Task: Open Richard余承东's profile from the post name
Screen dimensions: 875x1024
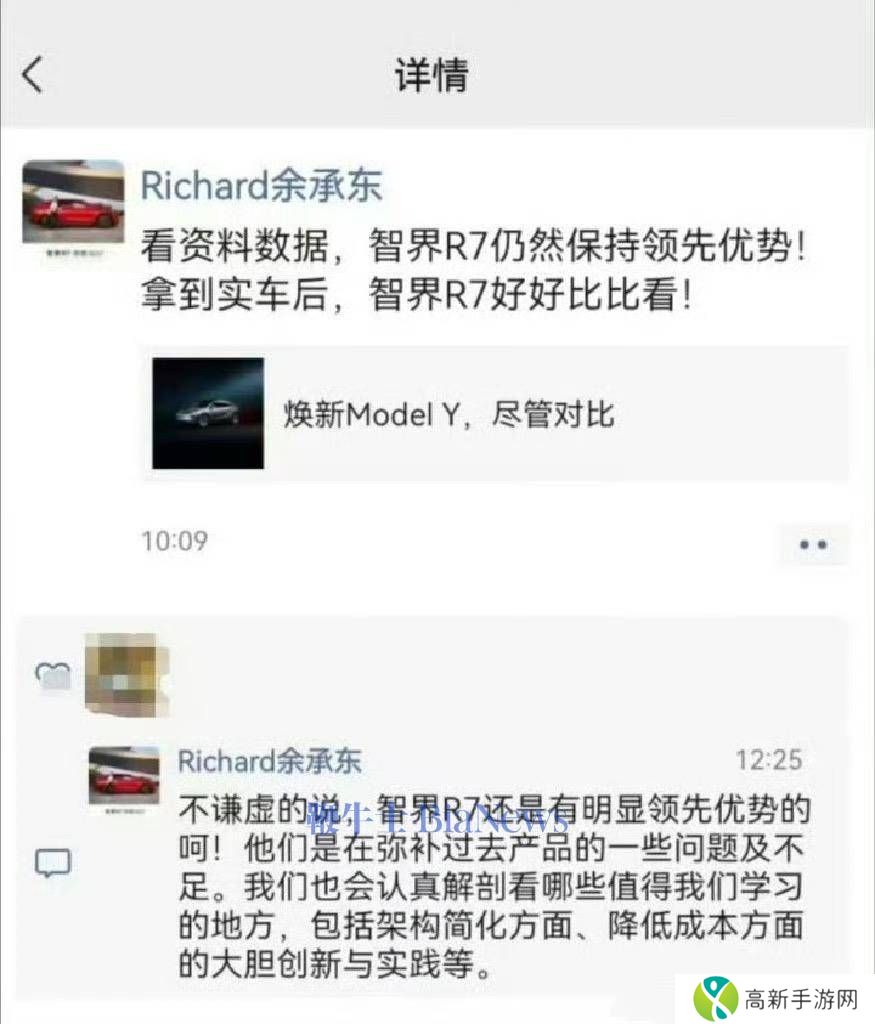Action: (261, 186)
